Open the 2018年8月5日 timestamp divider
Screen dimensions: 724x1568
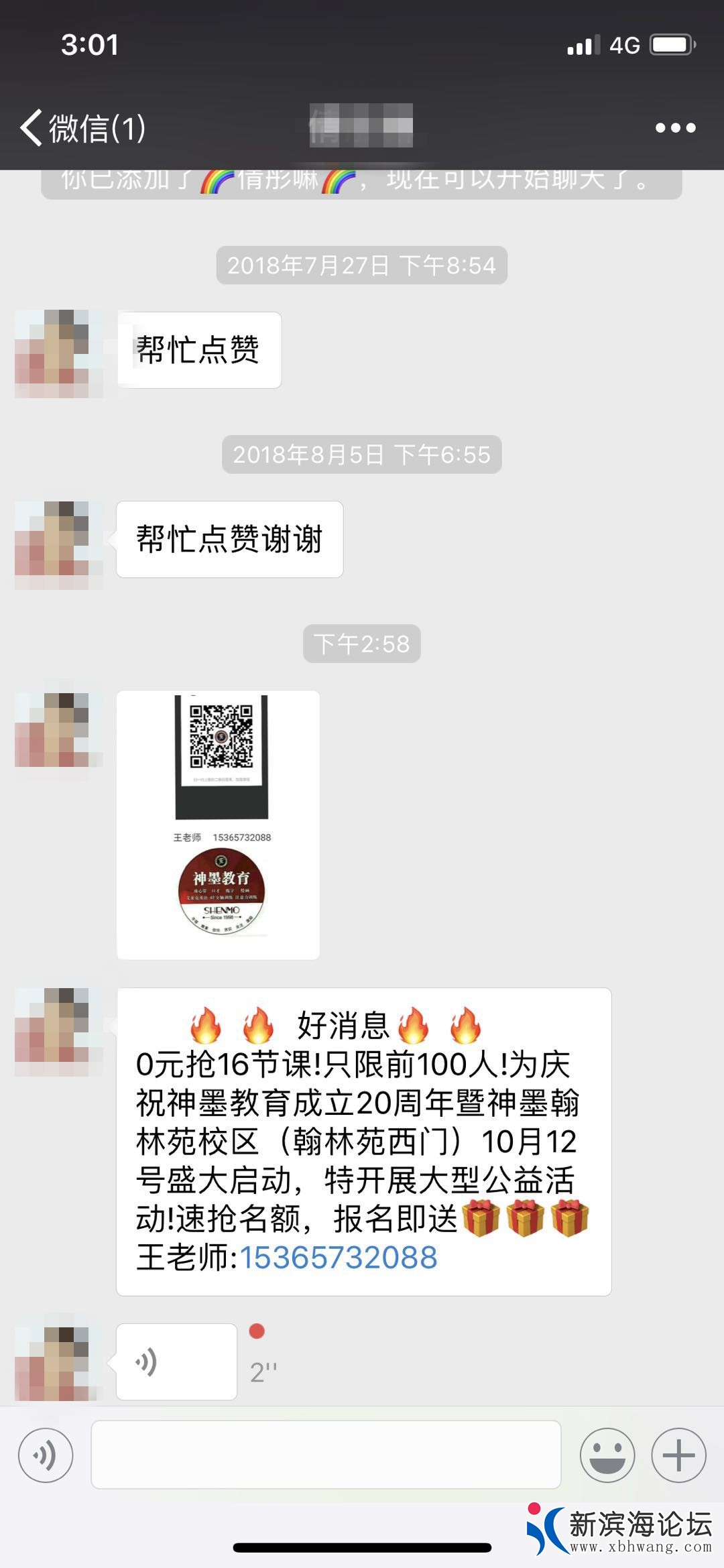(x=362, y=453)
